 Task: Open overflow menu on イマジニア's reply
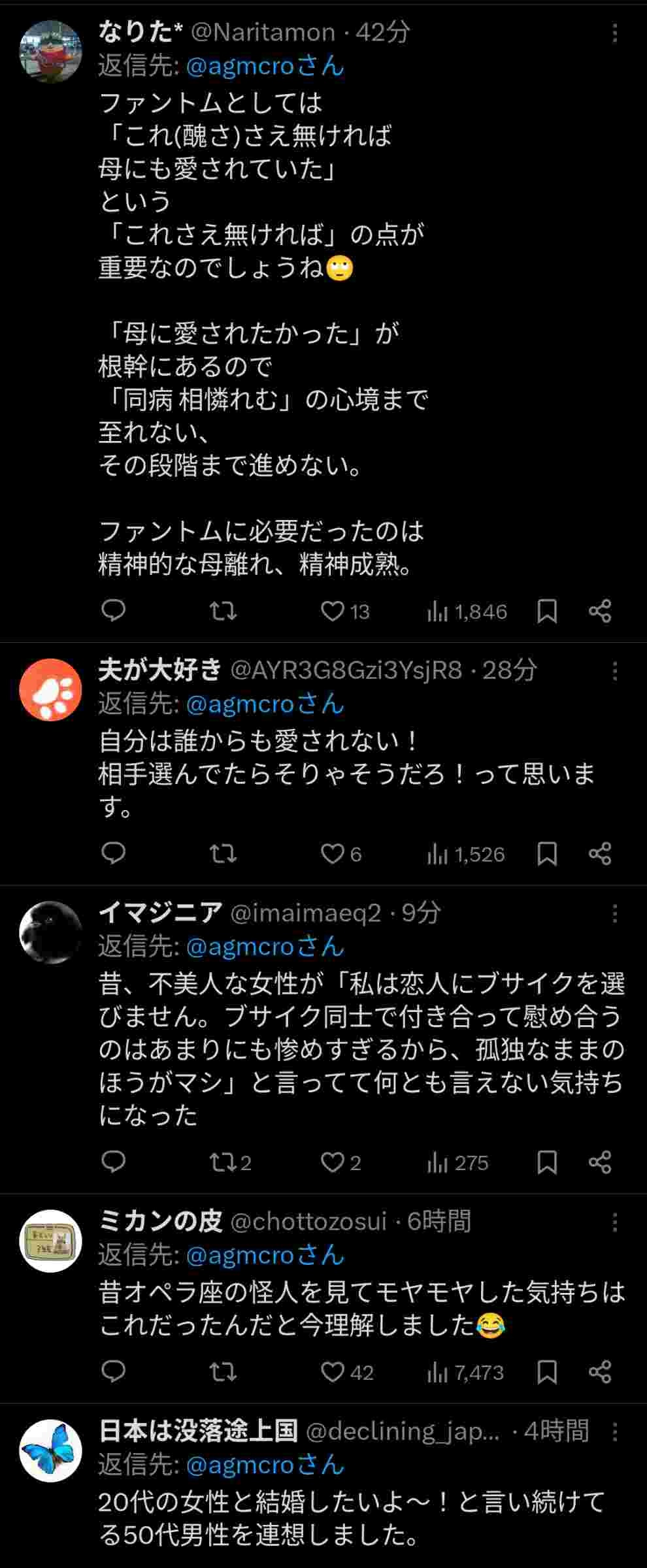click(614, 914)
